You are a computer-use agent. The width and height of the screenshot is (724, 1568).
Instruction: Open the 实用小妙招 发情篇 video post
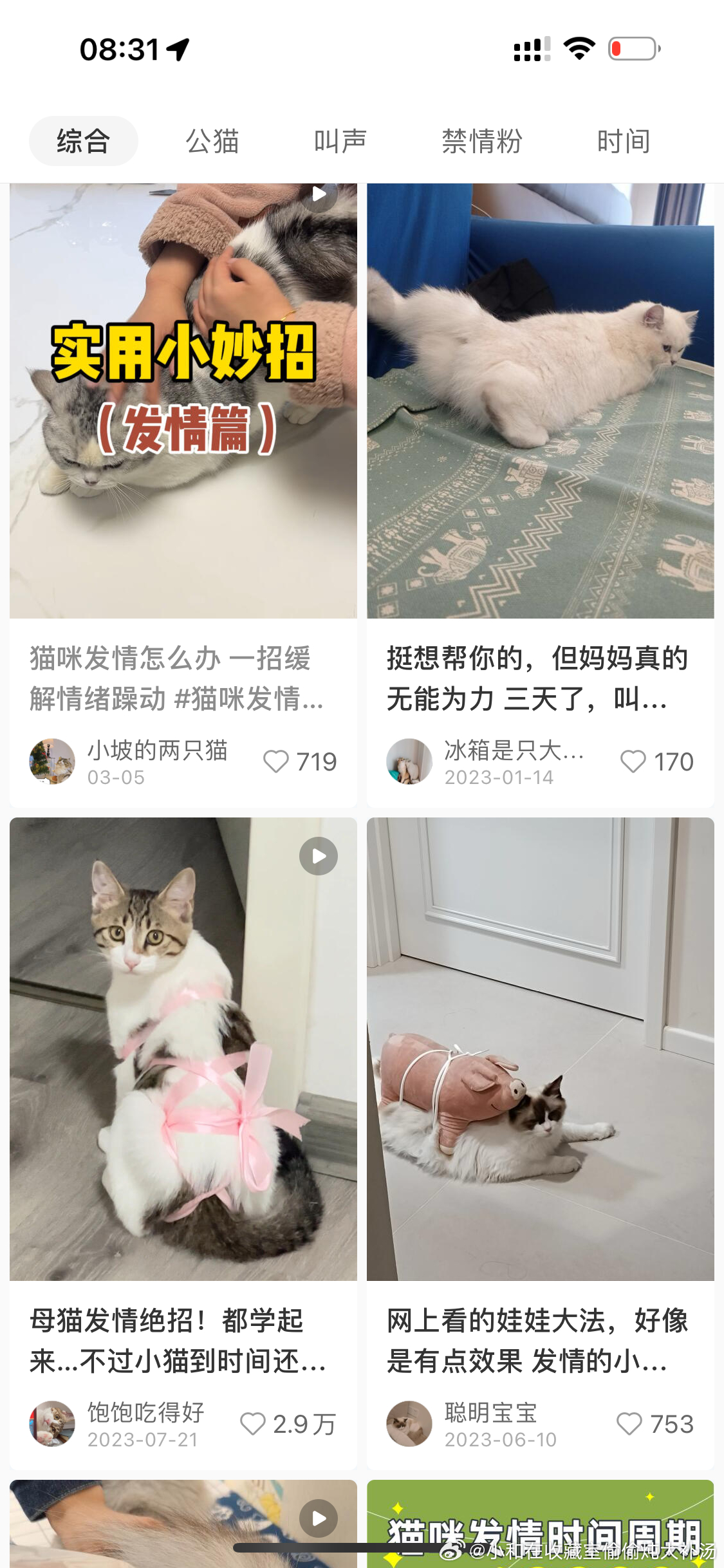tap(183, 400)
